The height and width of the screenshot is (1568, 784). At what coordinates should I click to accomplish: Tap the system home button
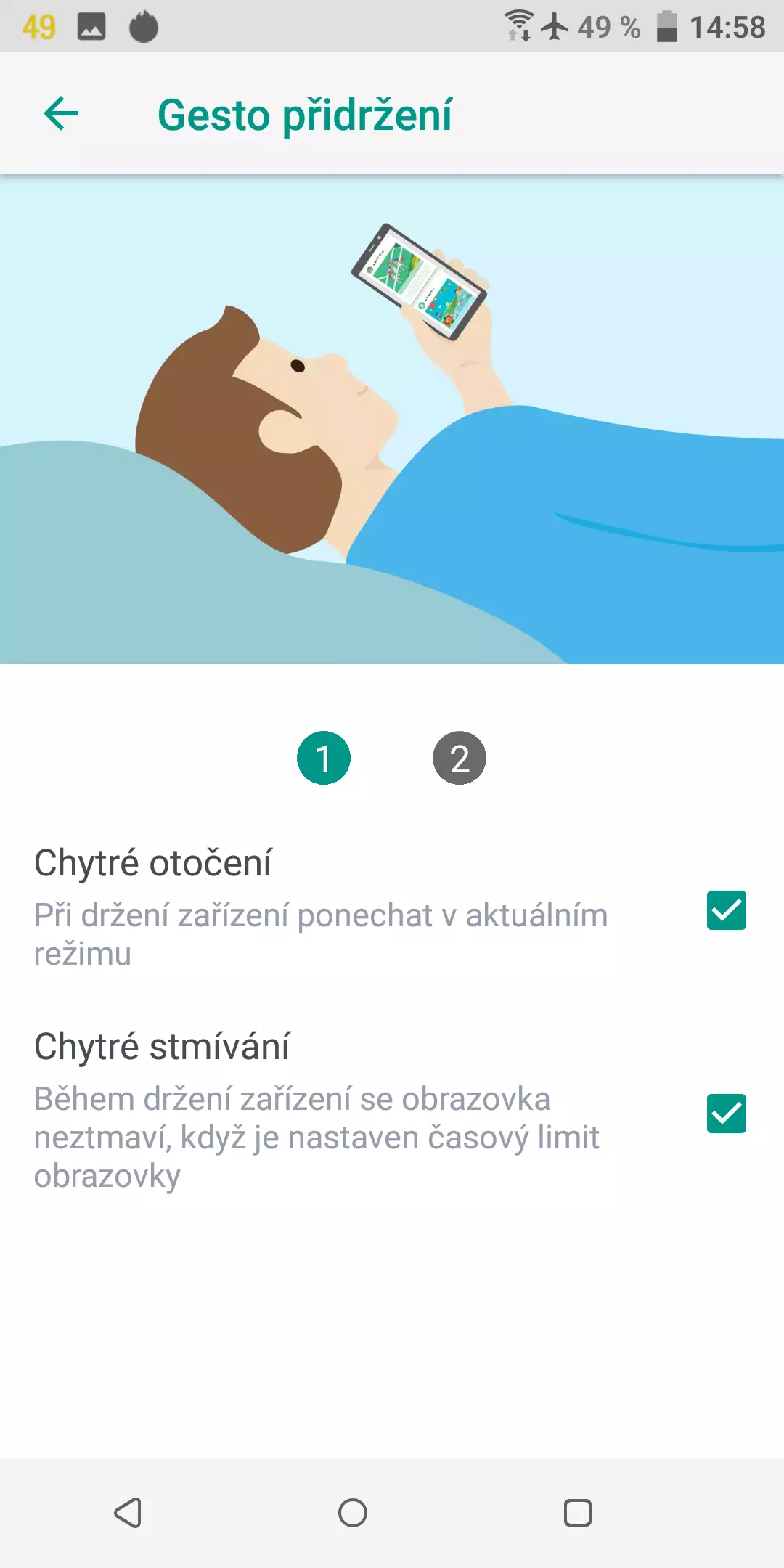pyautogui.click(x=353, y=1513)
